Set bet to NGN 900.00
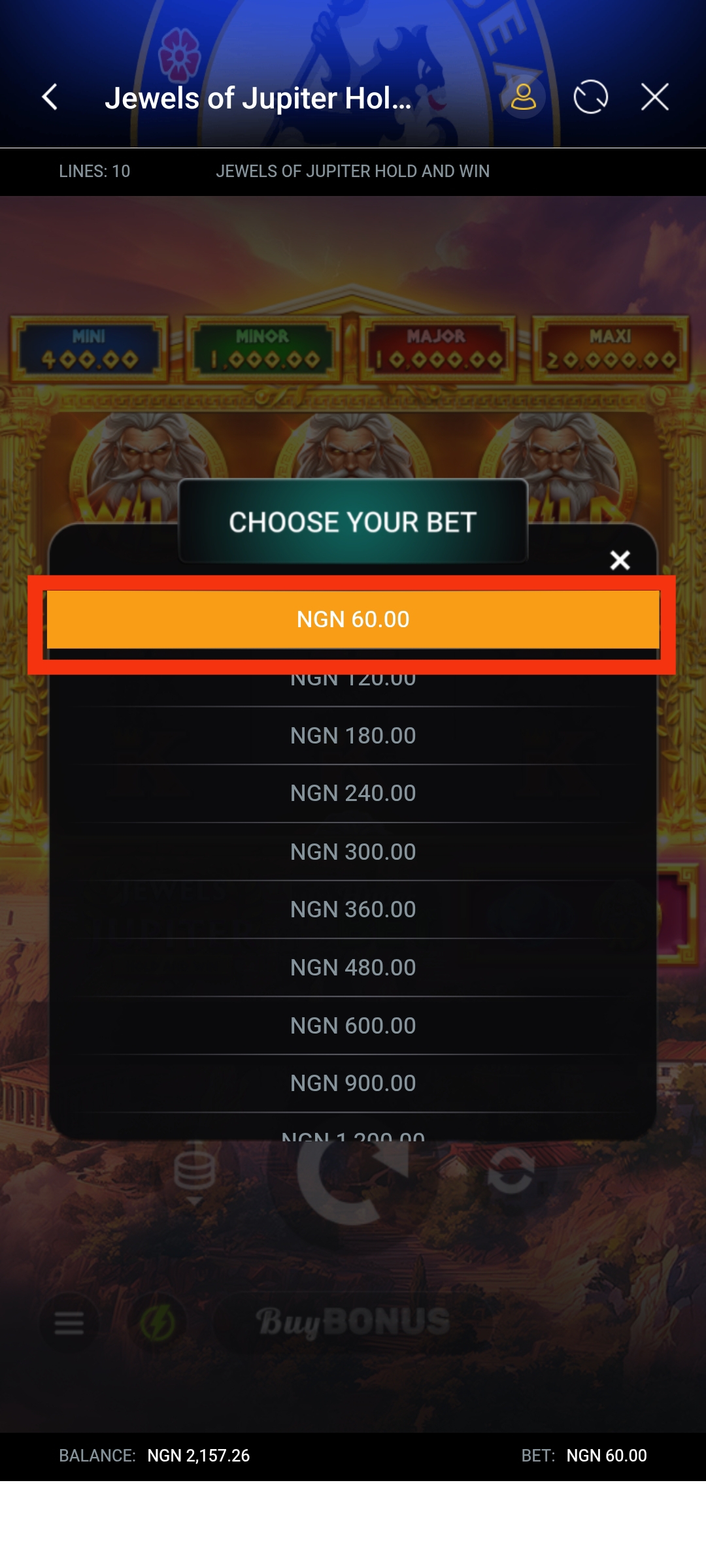 point(353,1083)
